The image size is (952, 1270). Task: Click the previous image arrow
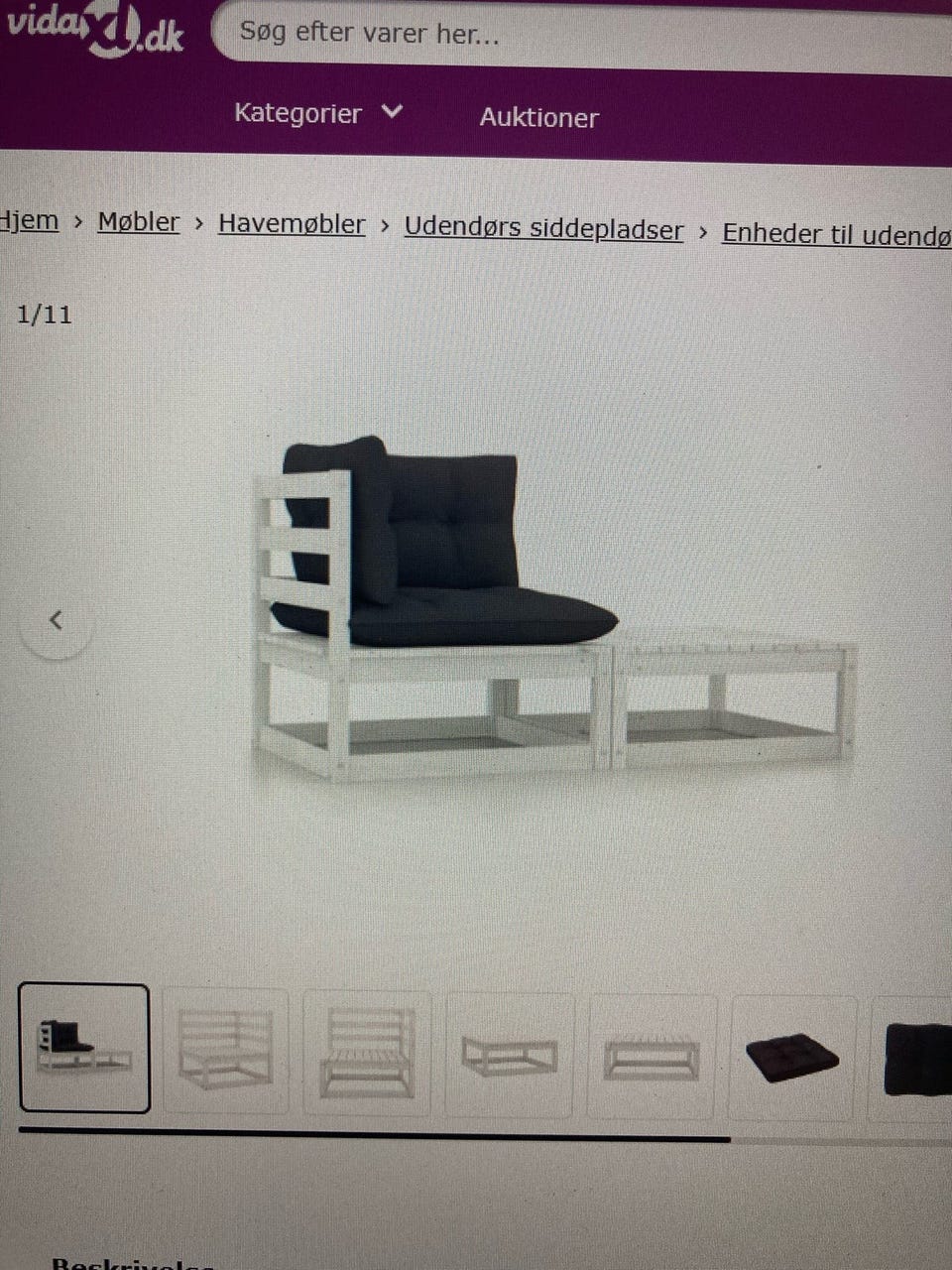tap(56, 619)
